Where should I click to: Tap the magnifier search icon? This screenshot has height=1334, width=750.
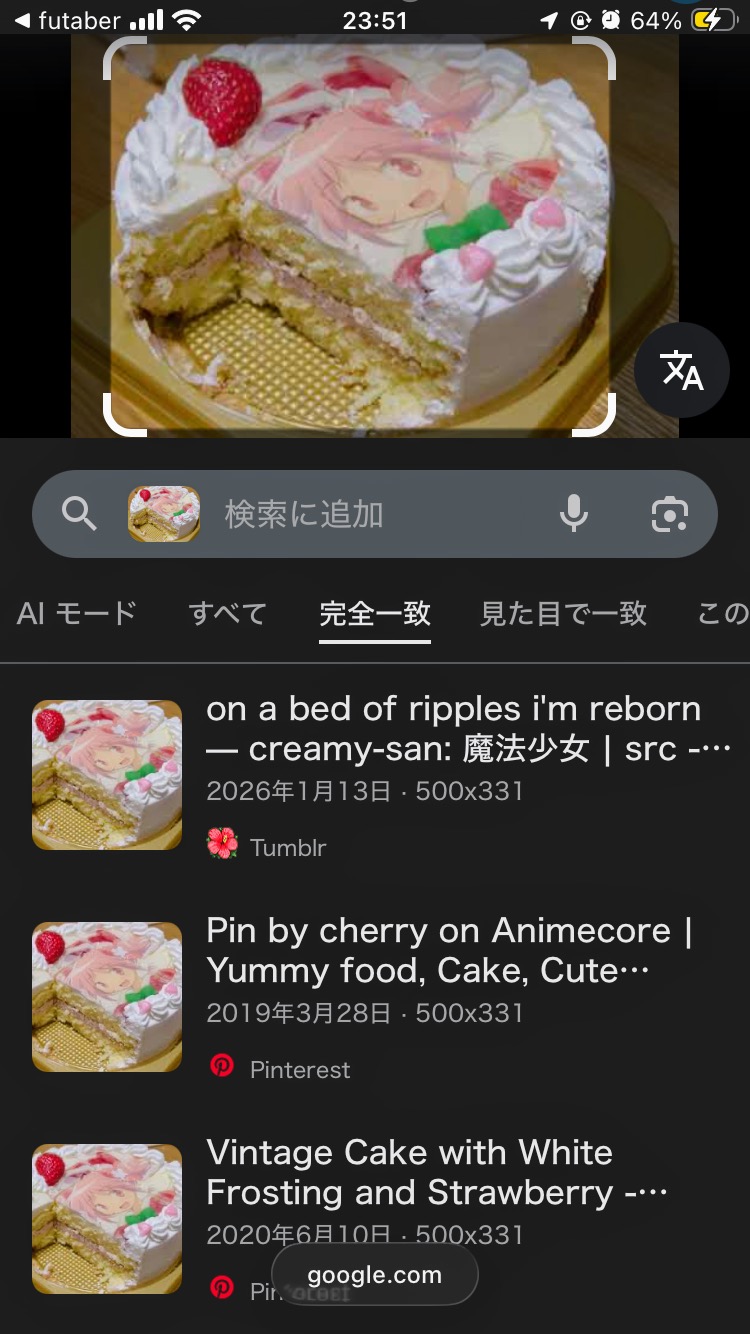click(79, 514)
